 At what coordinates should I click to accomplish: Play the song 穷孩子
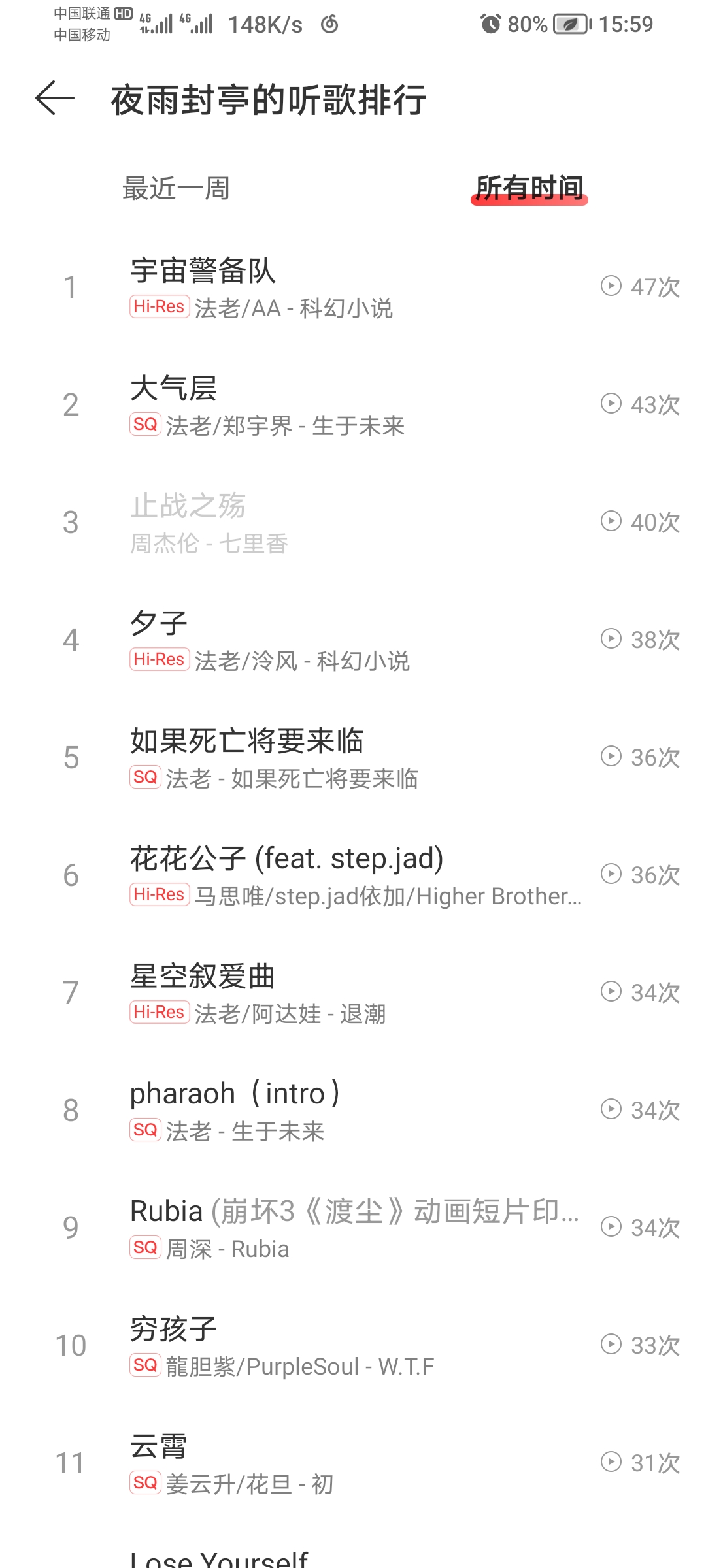tap(353, 1346)
